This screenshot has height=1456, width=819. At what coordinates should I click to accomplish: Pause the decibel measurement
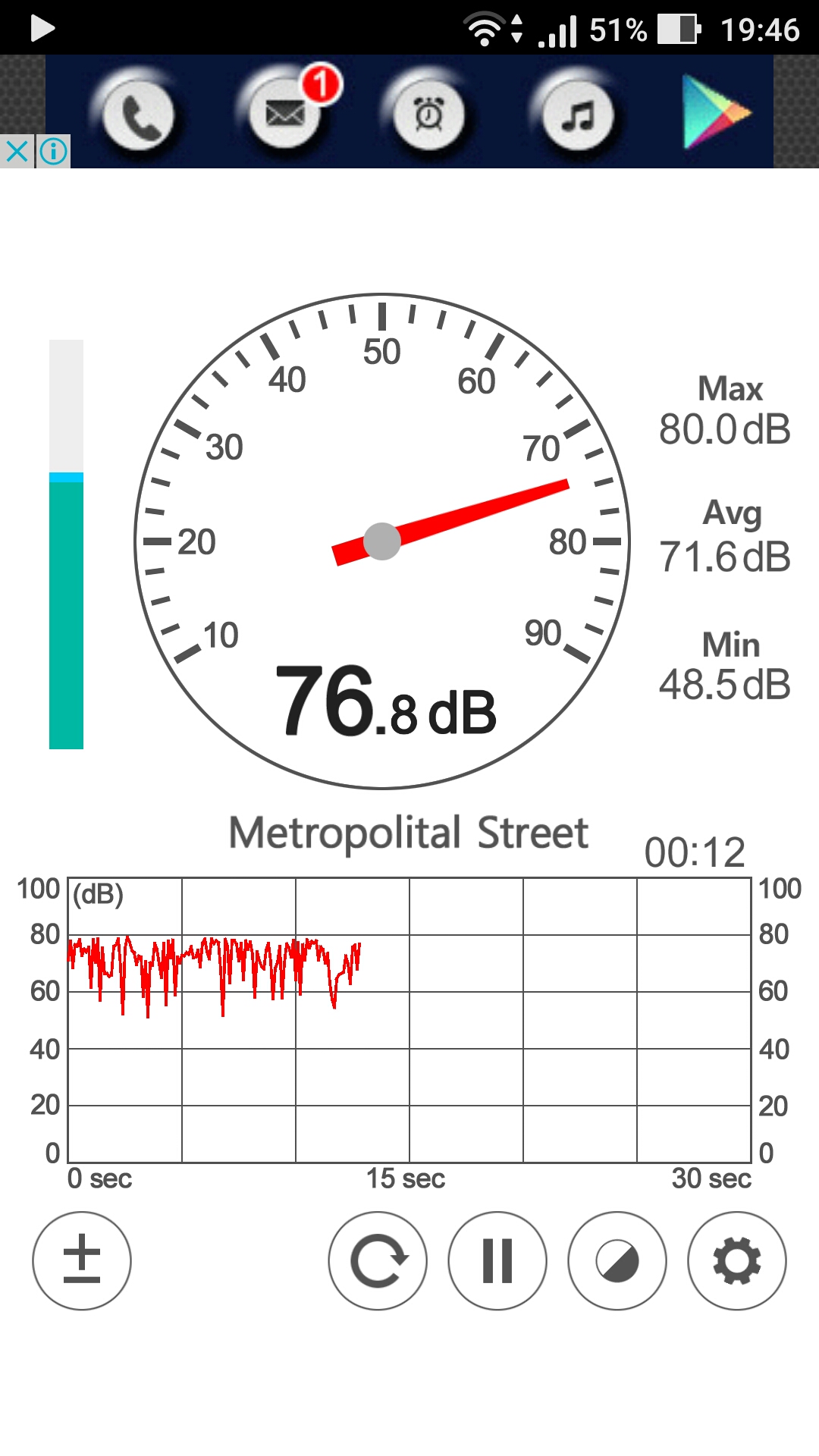tap(497, 1260)
